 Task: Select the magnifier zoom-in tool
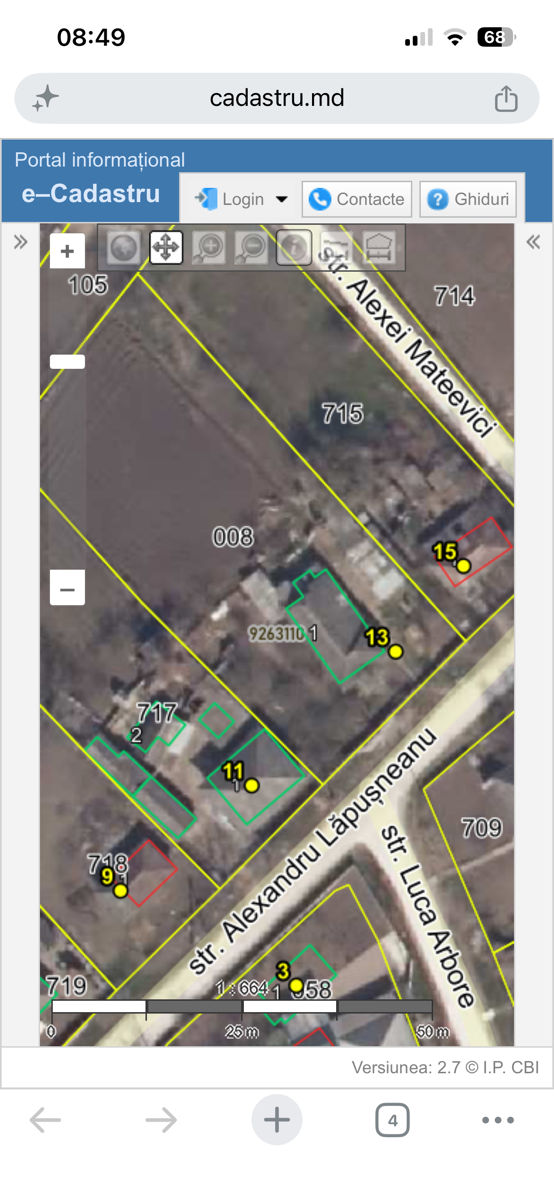208,247
